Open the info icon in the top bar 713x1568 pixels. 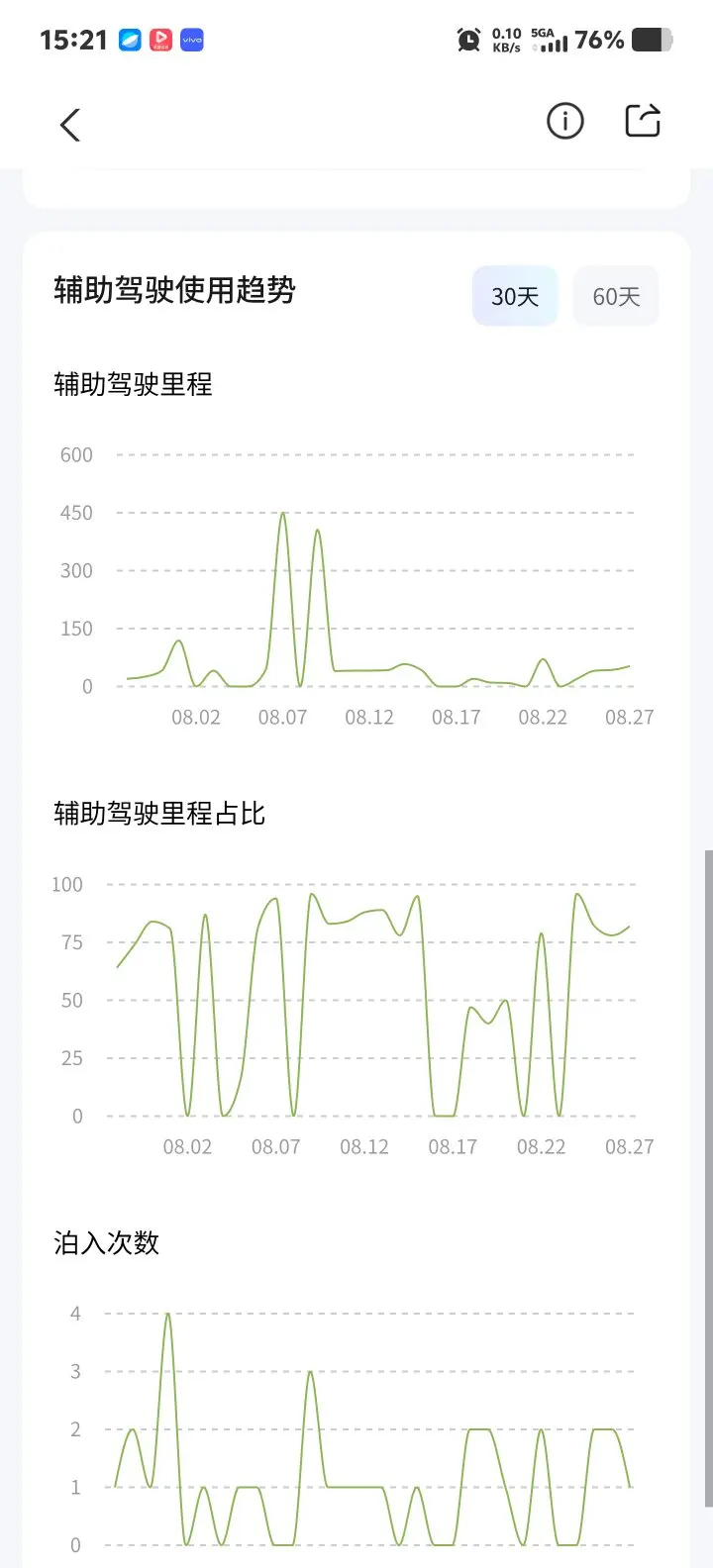(565, 121)
